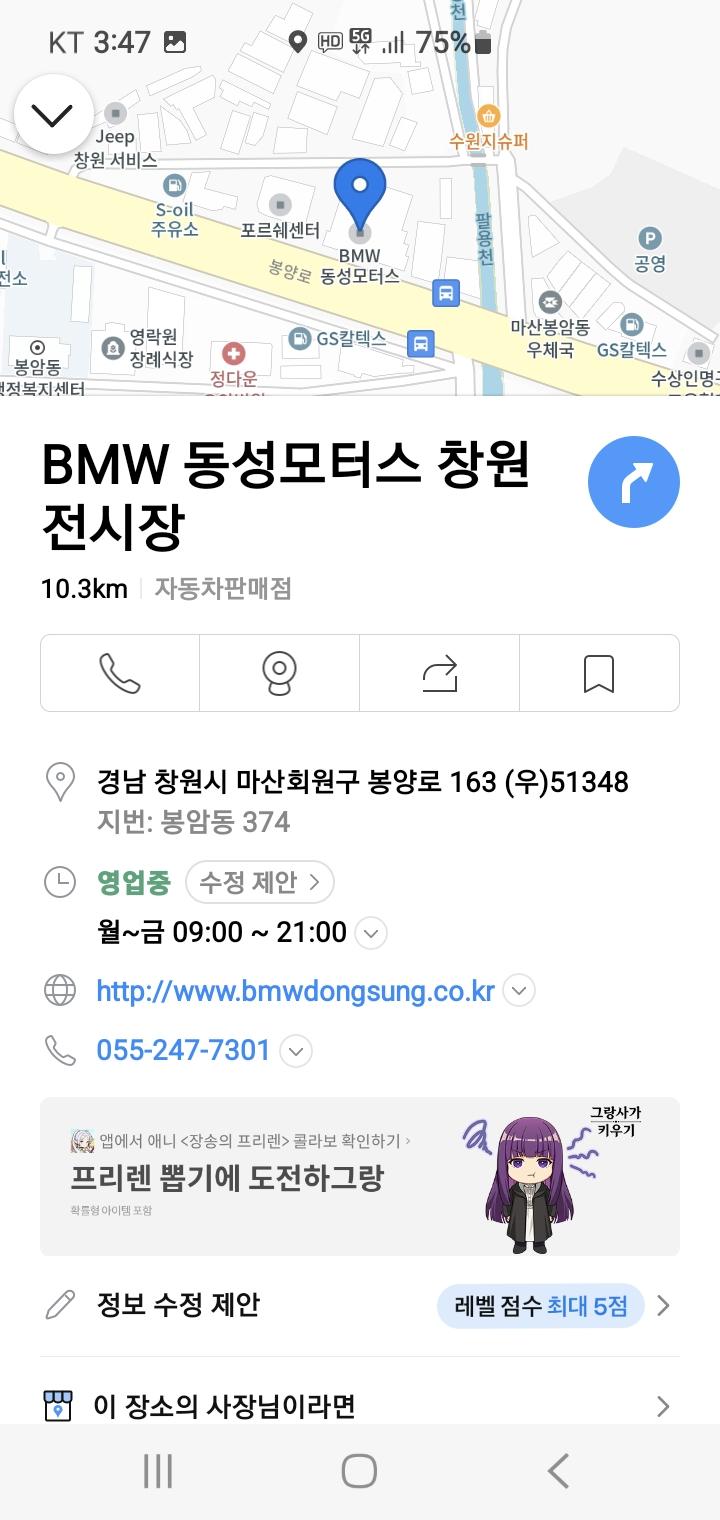The height and width of the screenshot is (1520, 720).
Task: Select the S-oil 주유소 marker on the map
Action: [x=175, y=187]
